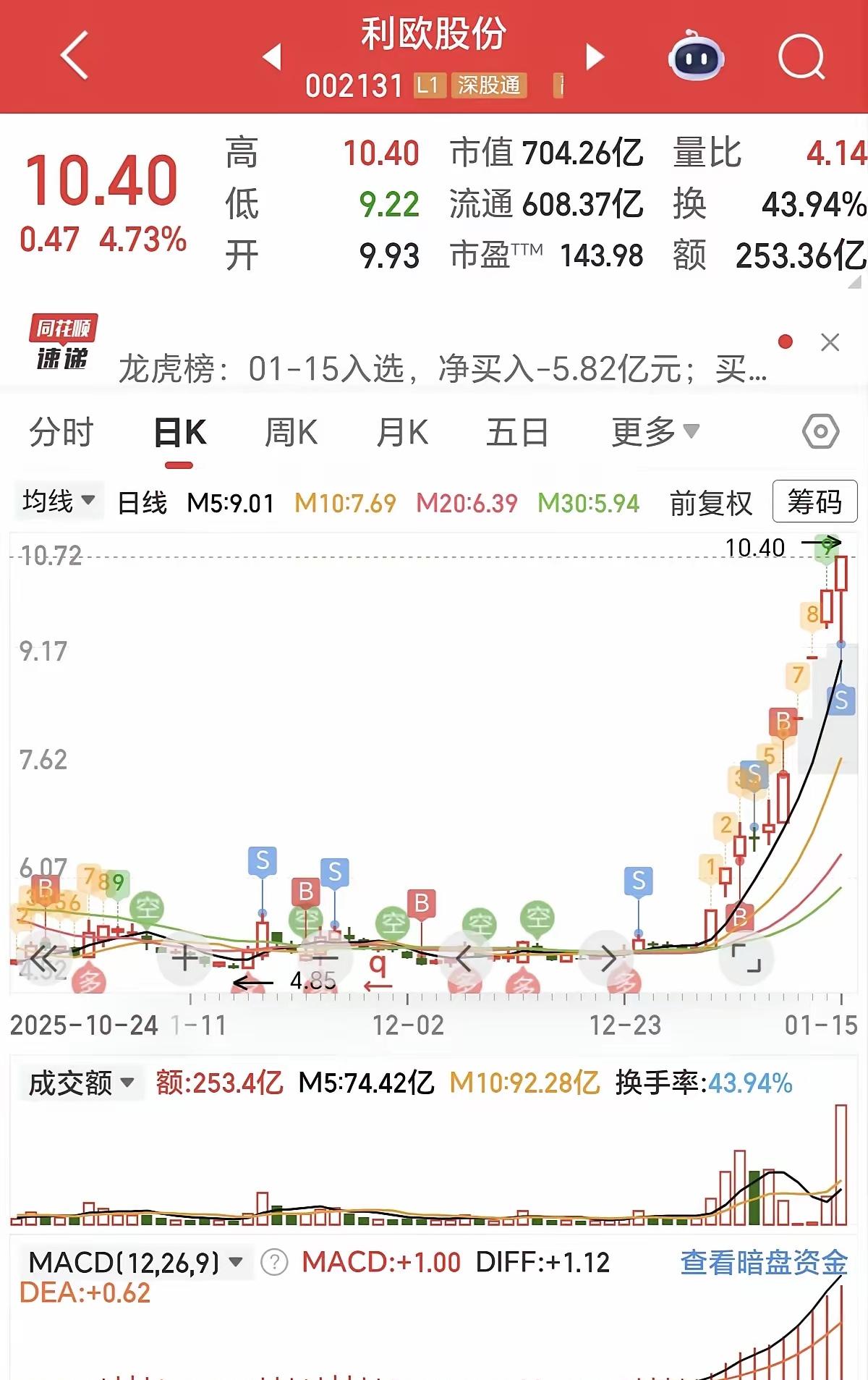Open the 均线 indicator dropdown
868x1380 pixels.
point(58,501)
